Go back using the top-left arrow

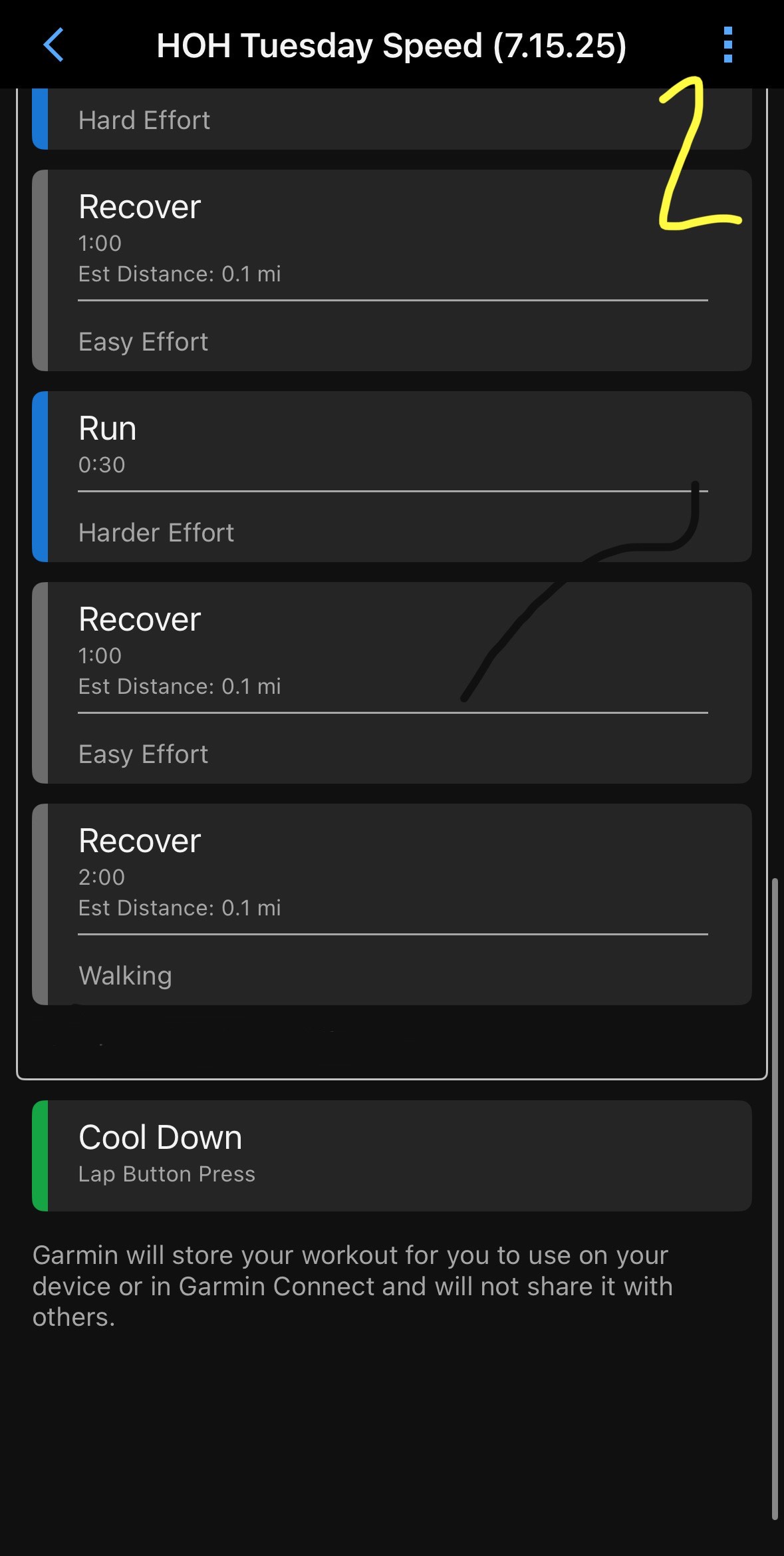pyautogui.click(x=53, y=45)
